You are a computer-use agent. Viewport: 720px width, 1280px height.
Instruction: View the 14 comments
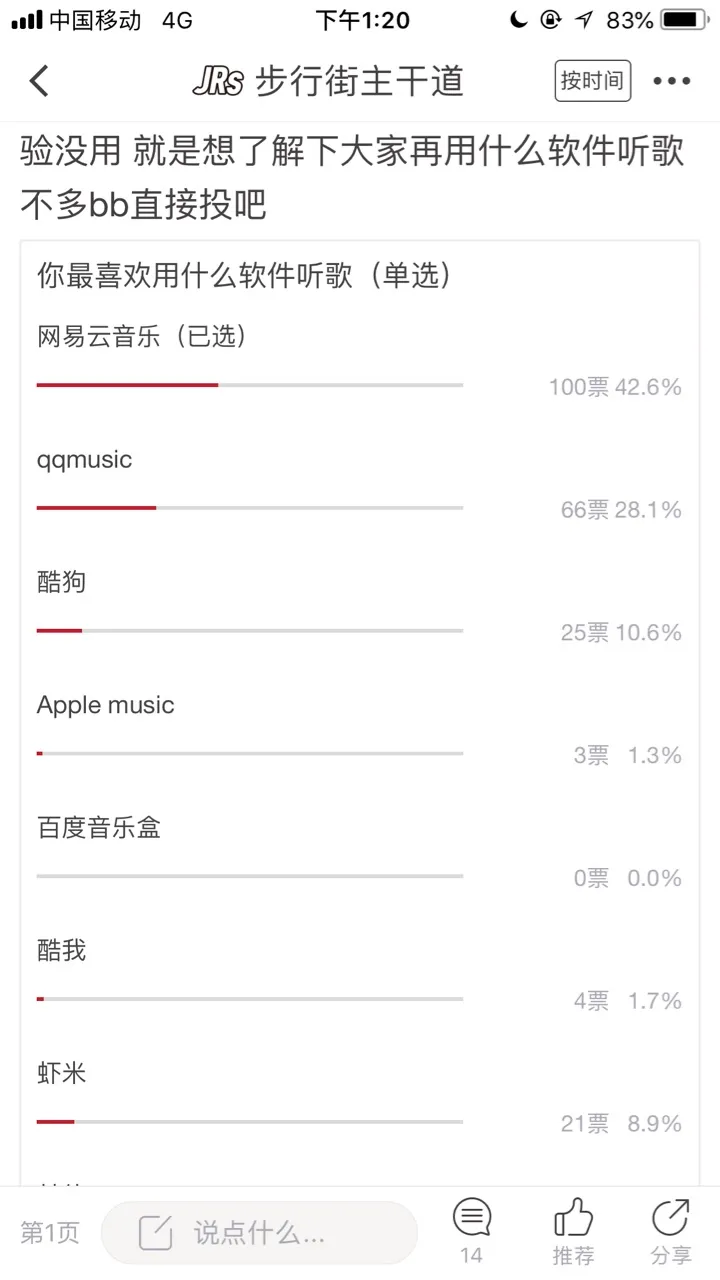click(472, 1231)
